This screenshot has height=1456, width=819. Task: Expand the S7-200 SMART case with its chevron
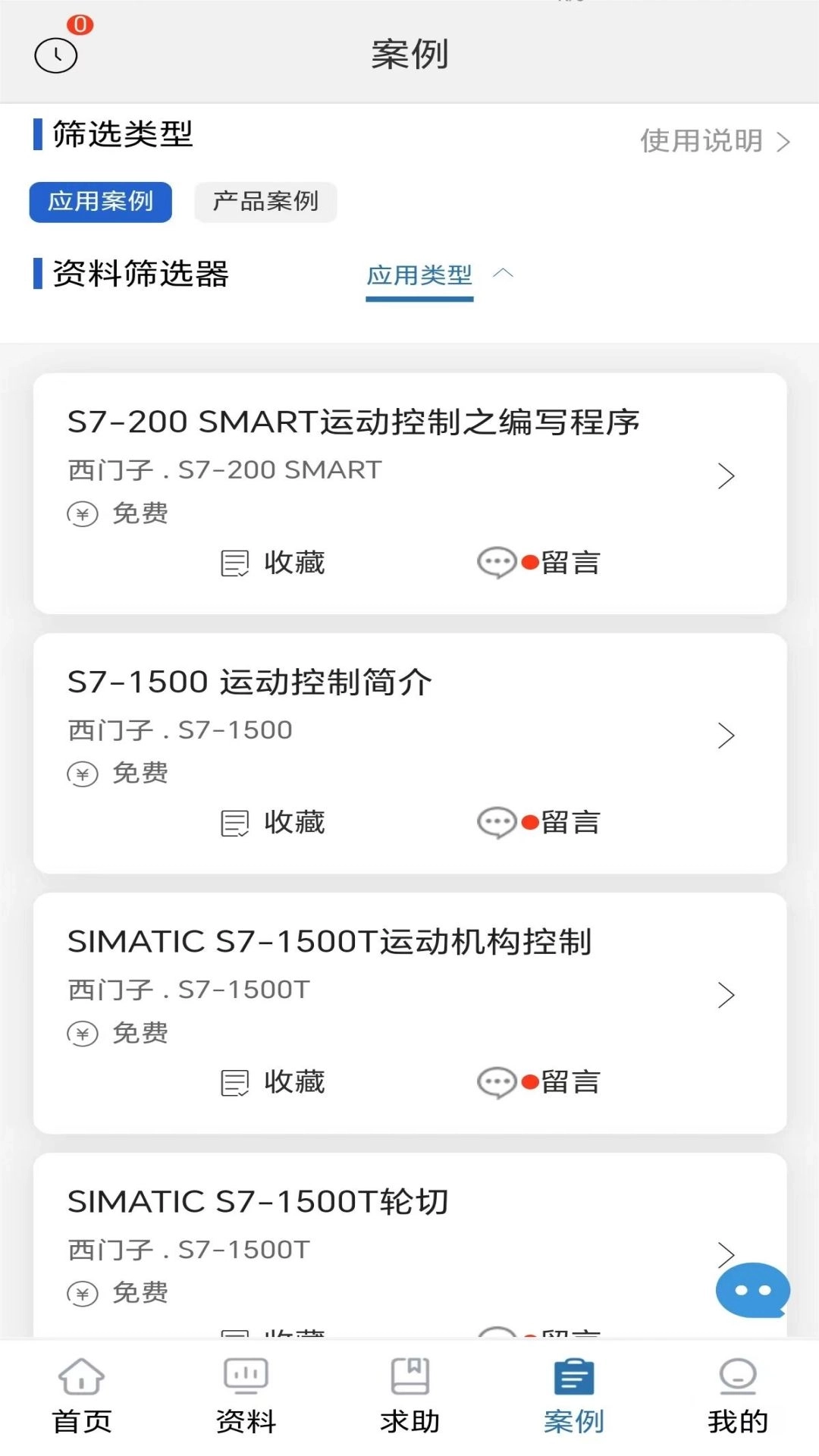point(727,476)
